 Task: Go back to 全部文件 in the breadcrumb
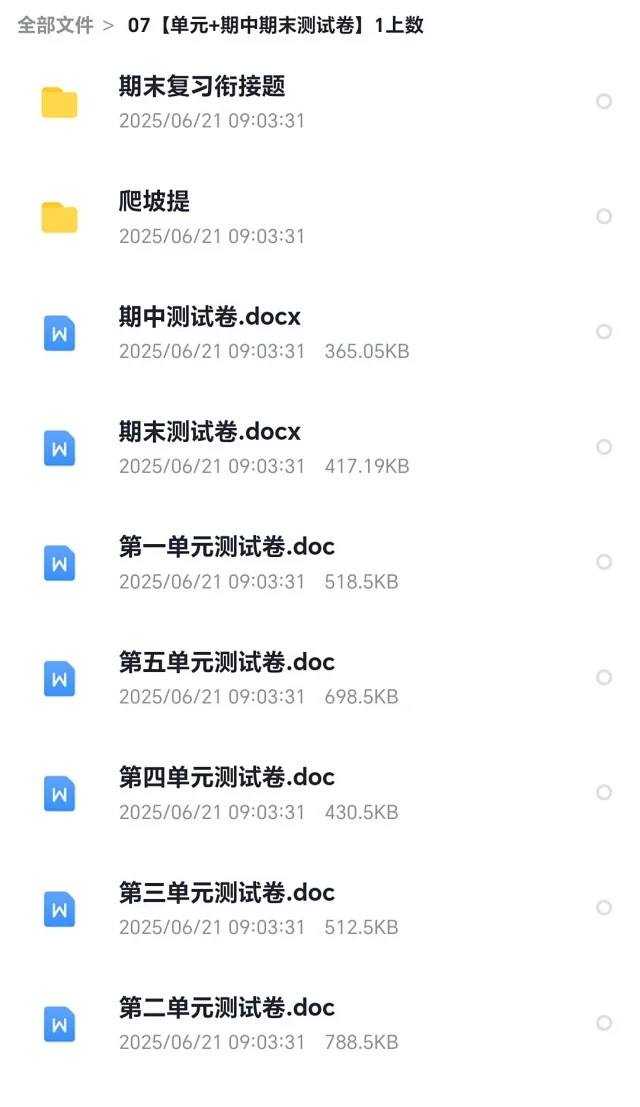pyautogui.click(x=55, y=25)
